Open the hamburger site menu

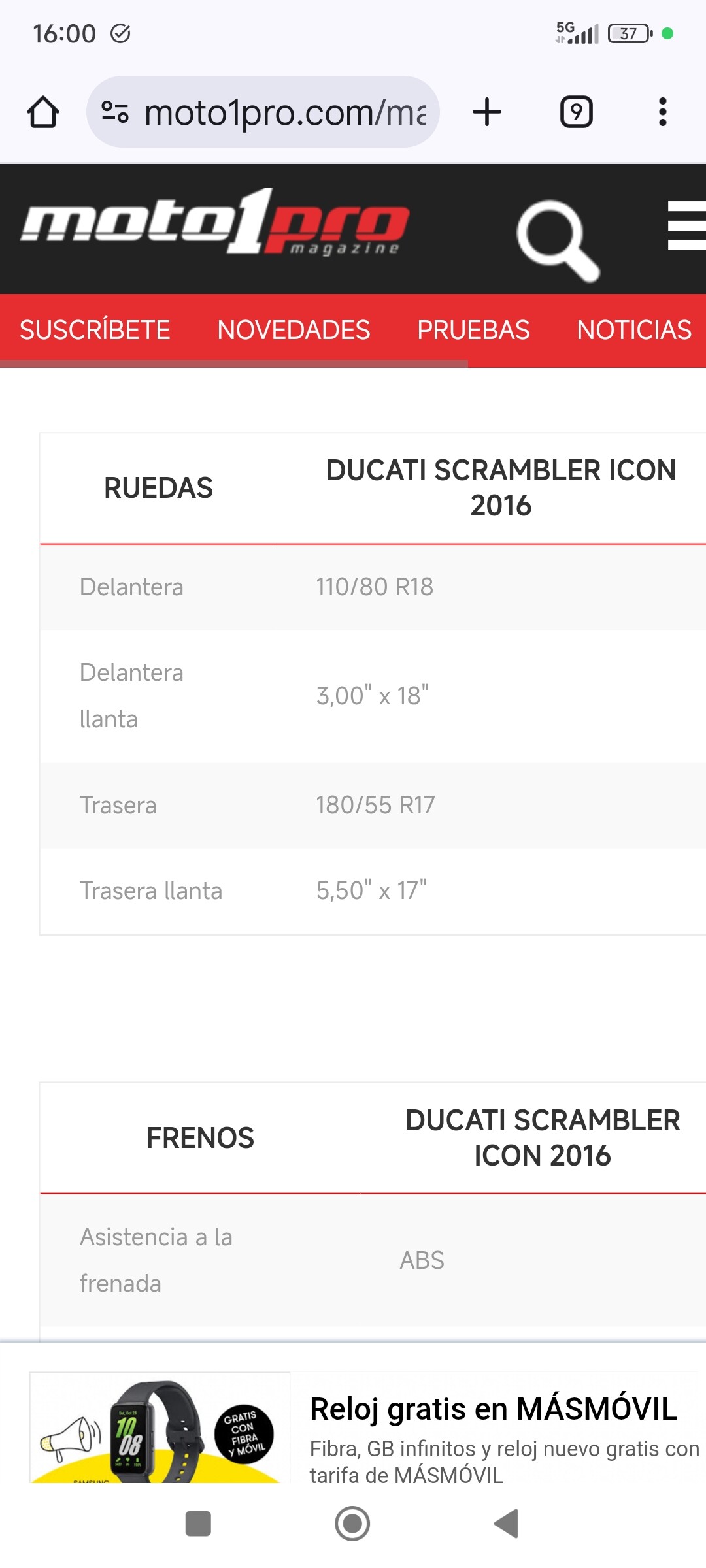click(686, 226)
